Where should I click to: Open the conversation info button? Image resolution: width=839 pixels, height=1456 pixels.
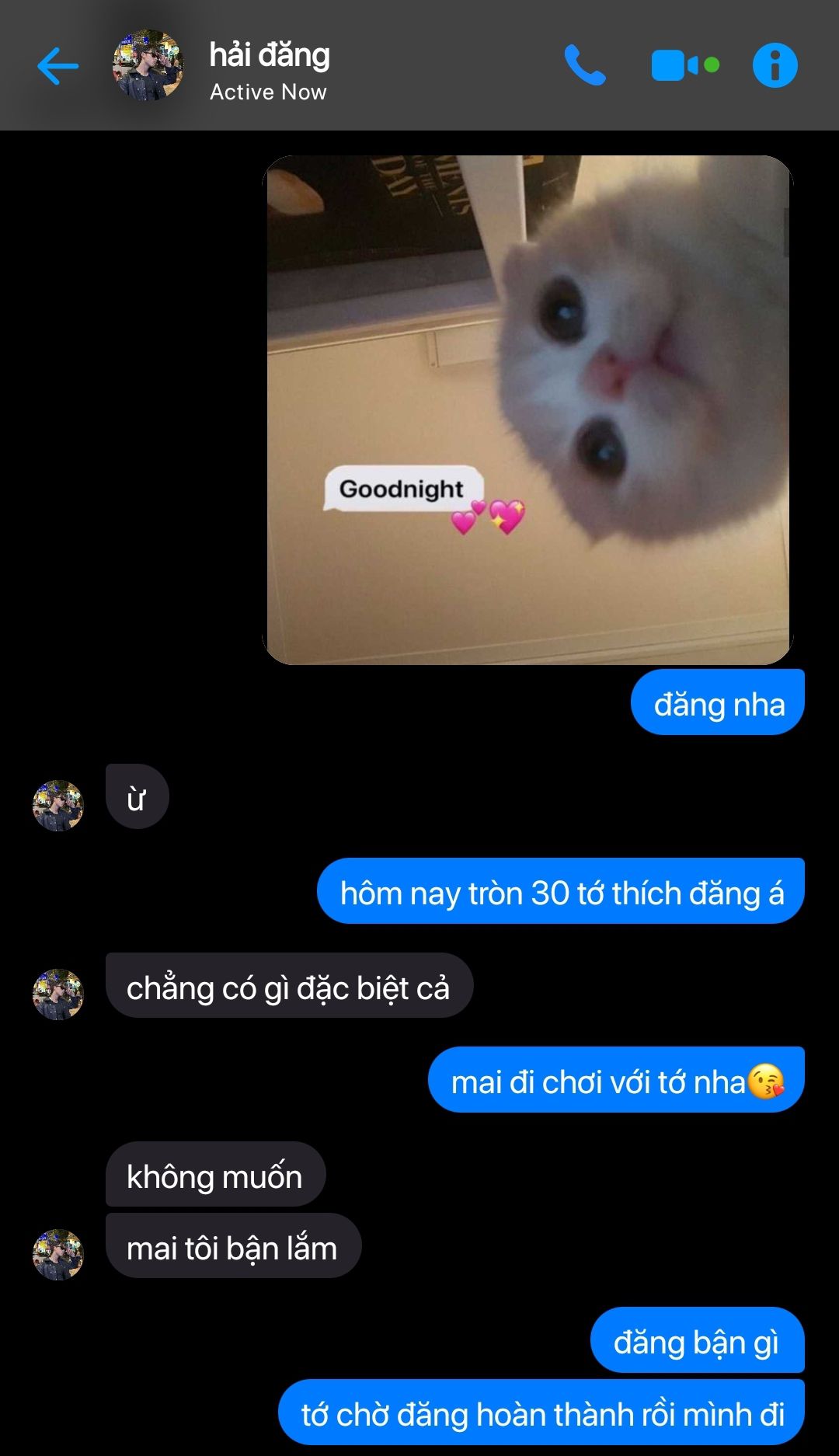(x=775, y=65)
